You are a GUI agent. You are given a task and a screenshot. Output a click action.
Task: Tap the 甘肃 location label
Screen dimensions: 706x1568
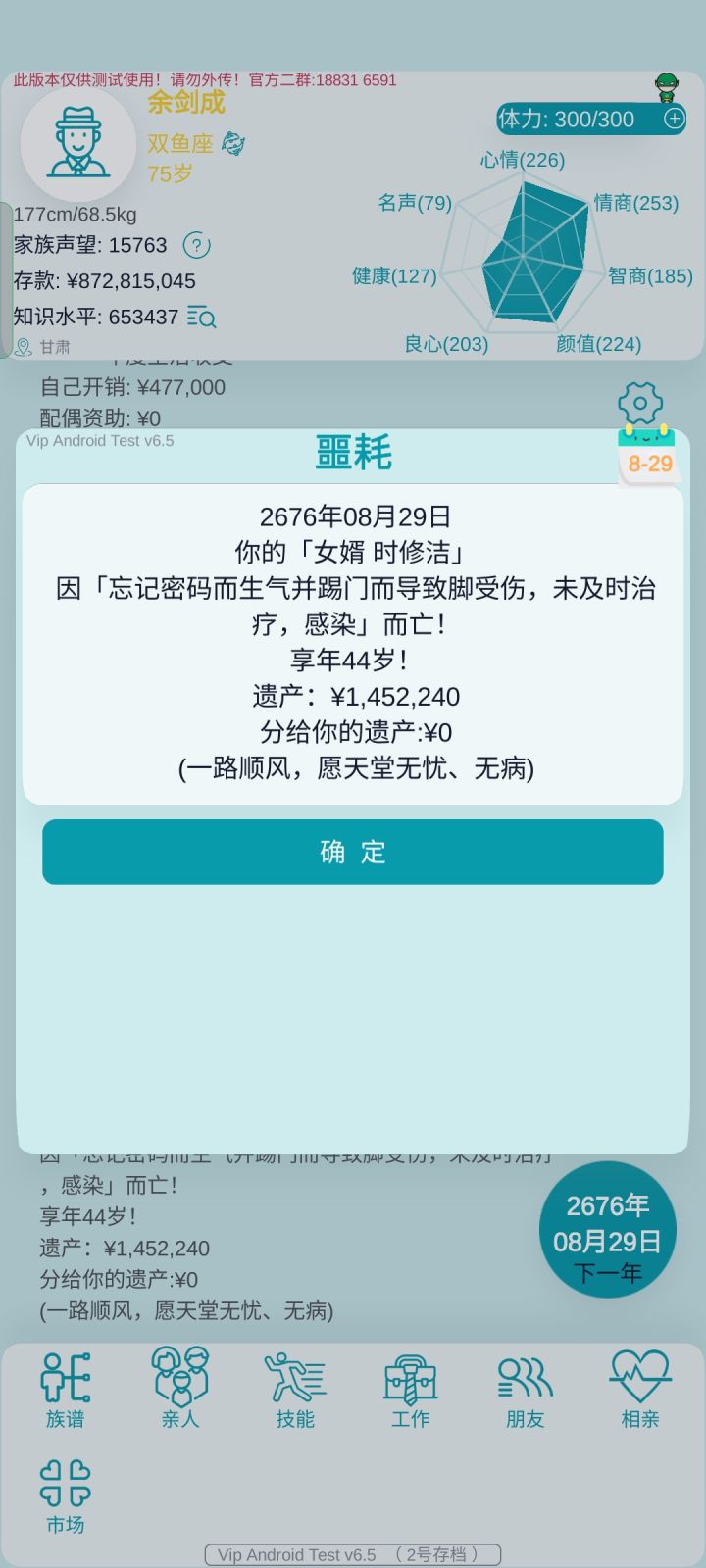coord(43,347)
